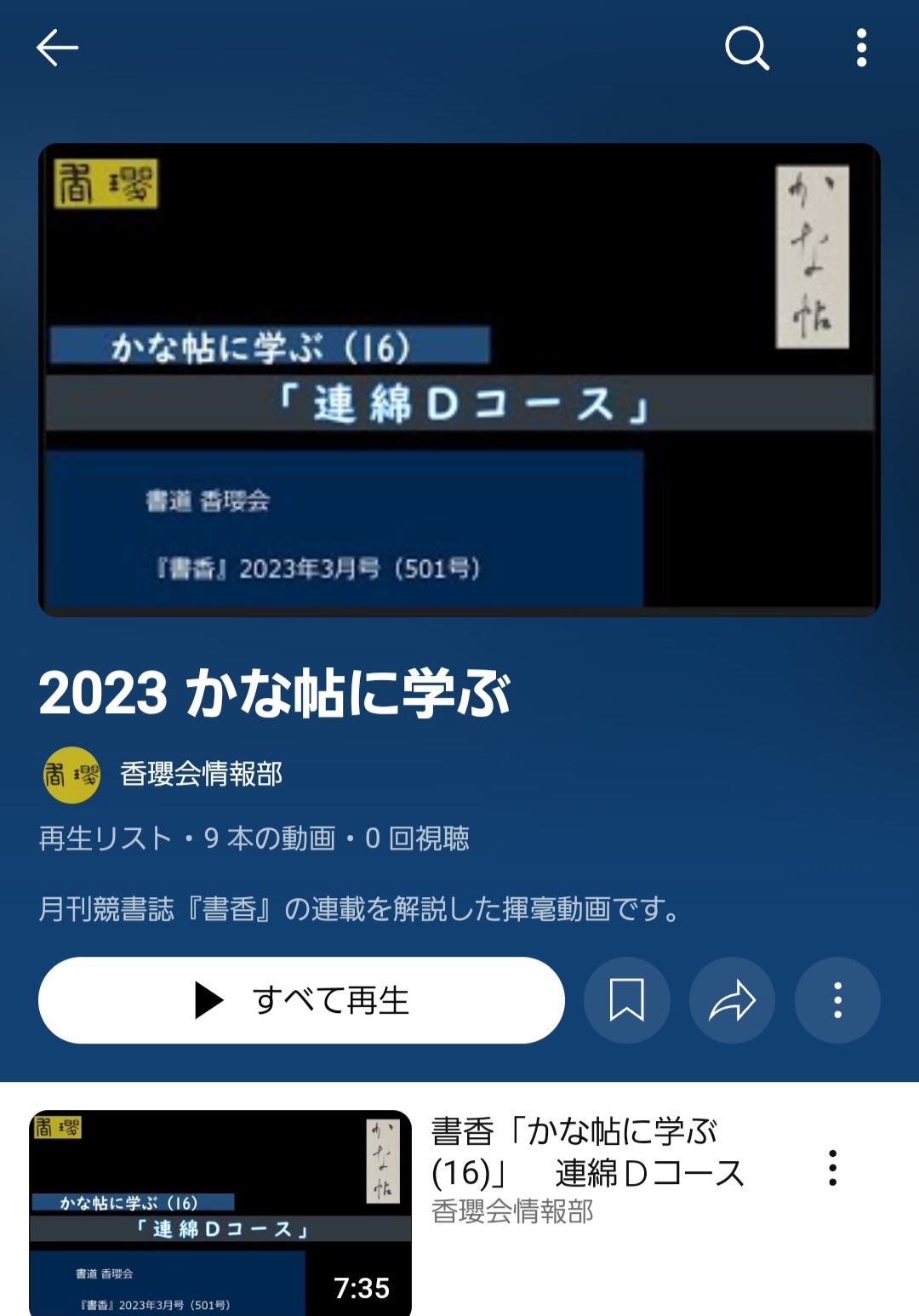Open options menu for the 連綿Dコース video
This screenshot has width=919, height=1316.
(x=832, y=1168)
